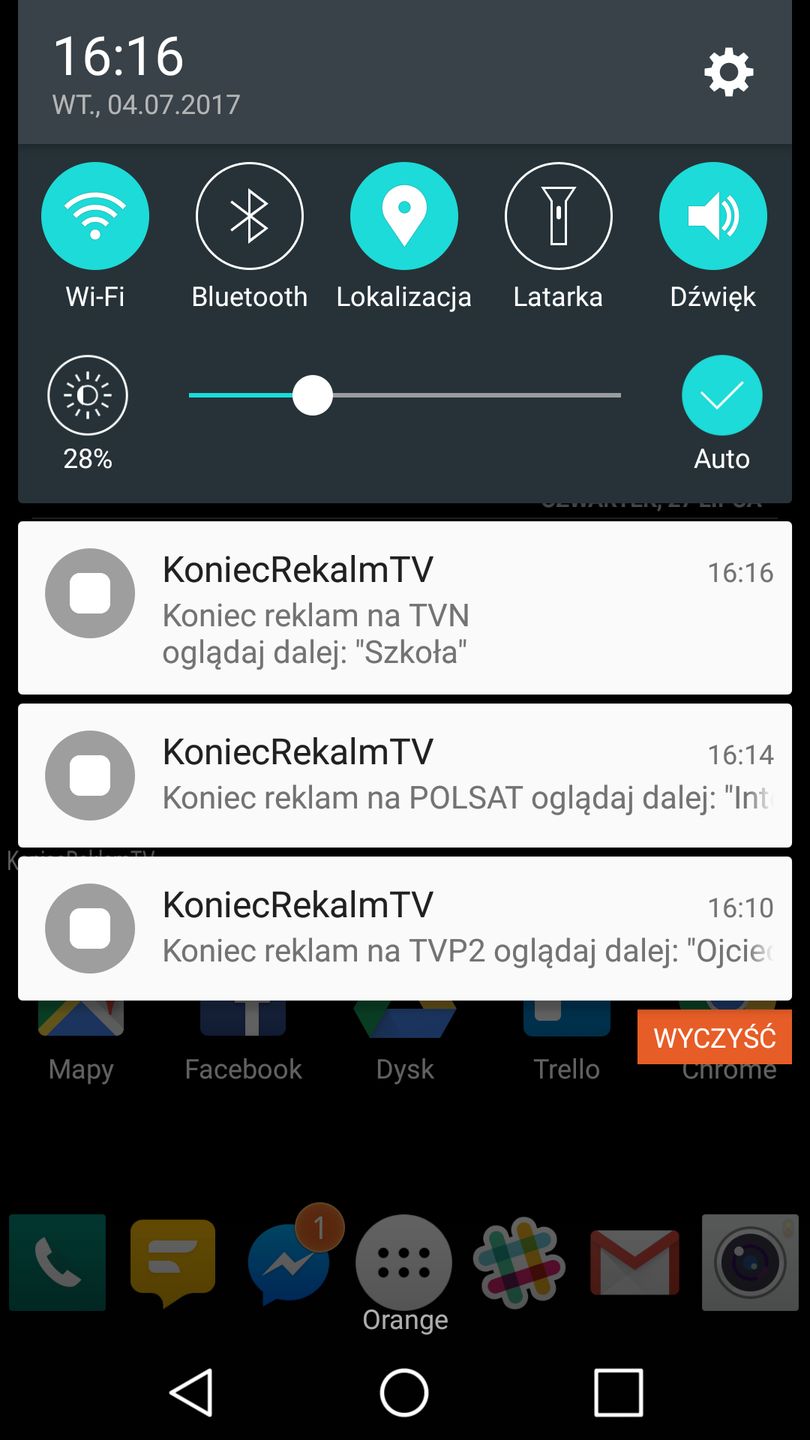Launch the Phone dialer
Image resolution: width=810 pixels, height=1440 pixels.
(x=57, y=1263)
